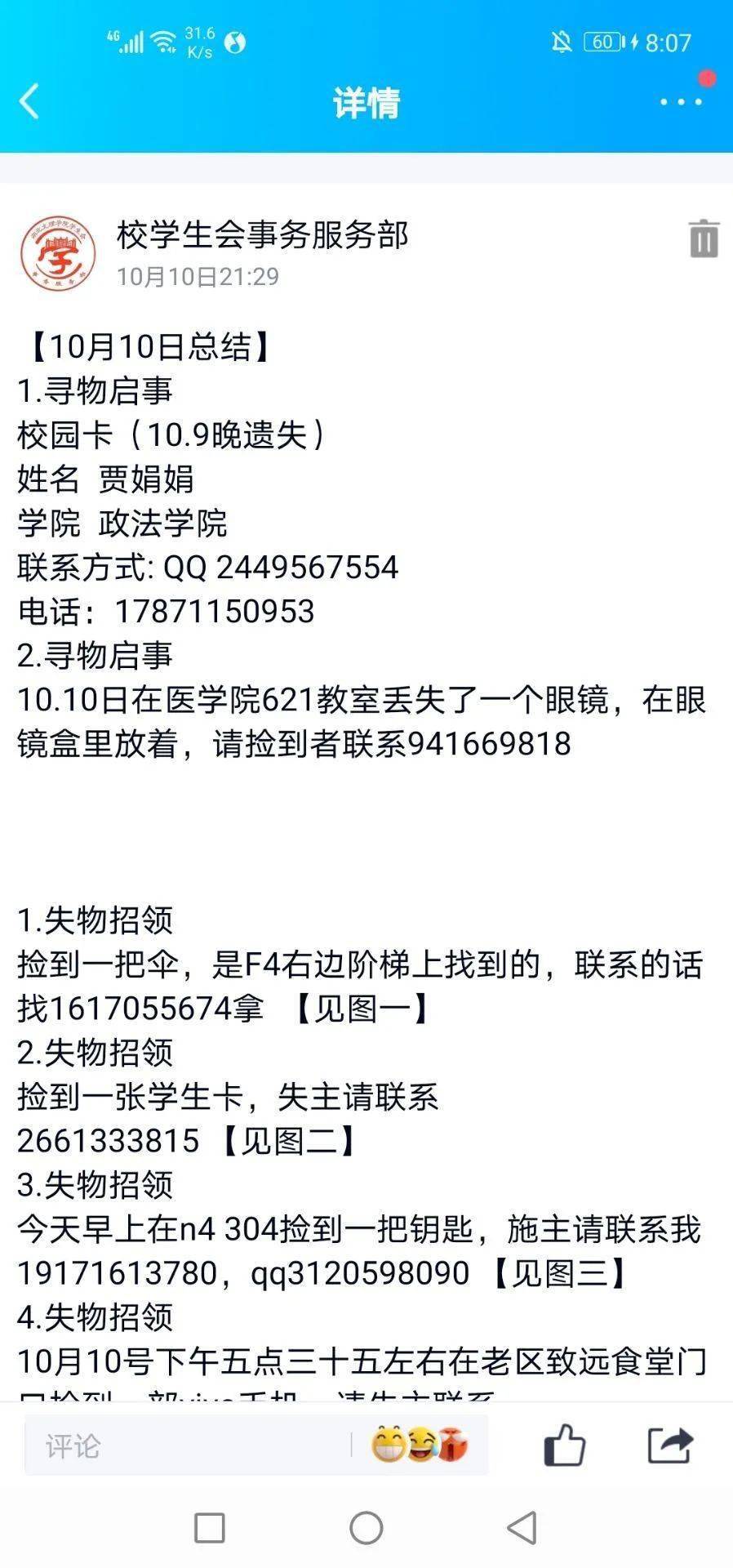
Task: Open the three-dot overflow menu
Action: (681, 102)
